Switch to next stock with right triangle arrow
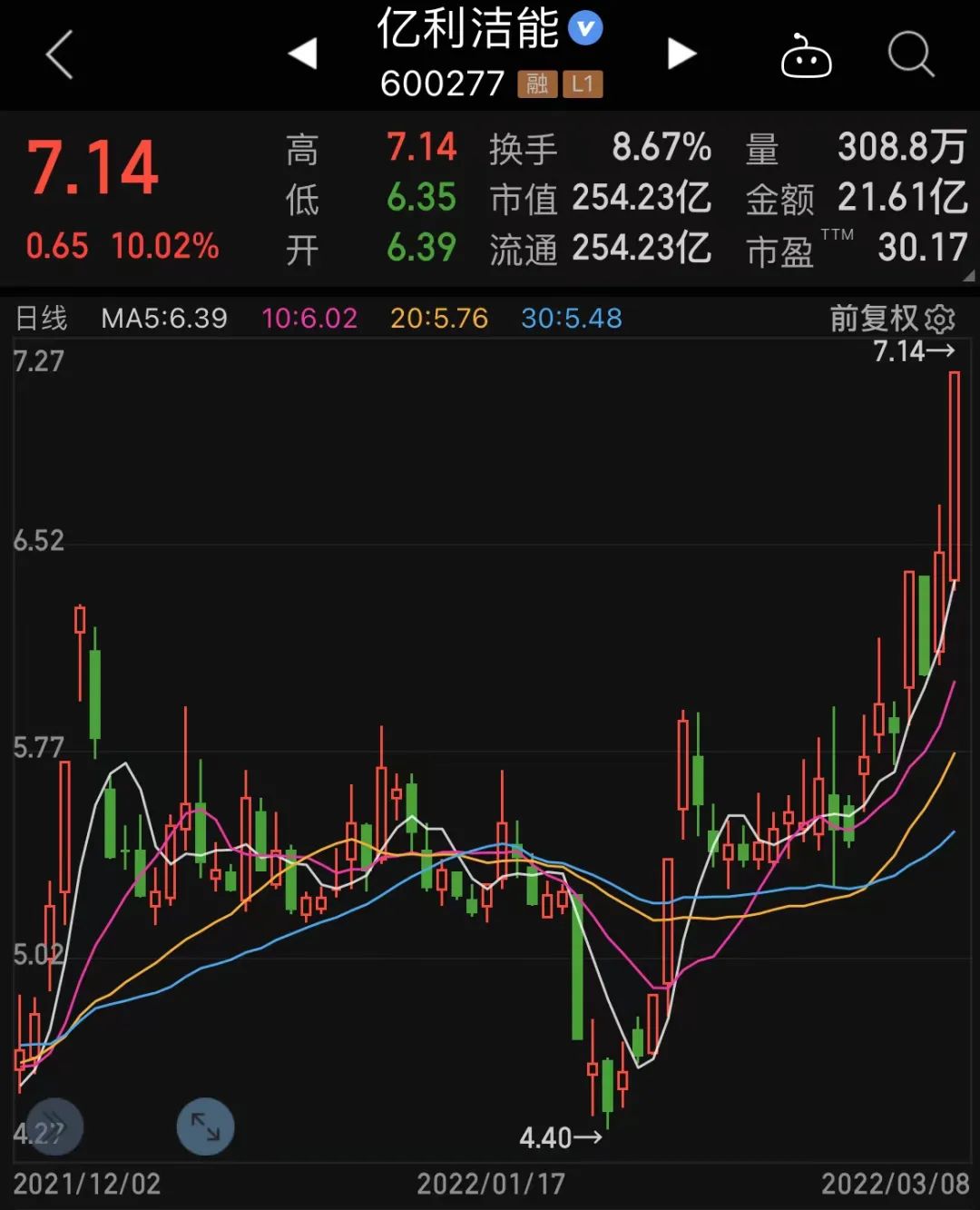The width and height of the screenshot is (980, 1210). point(681,54)
